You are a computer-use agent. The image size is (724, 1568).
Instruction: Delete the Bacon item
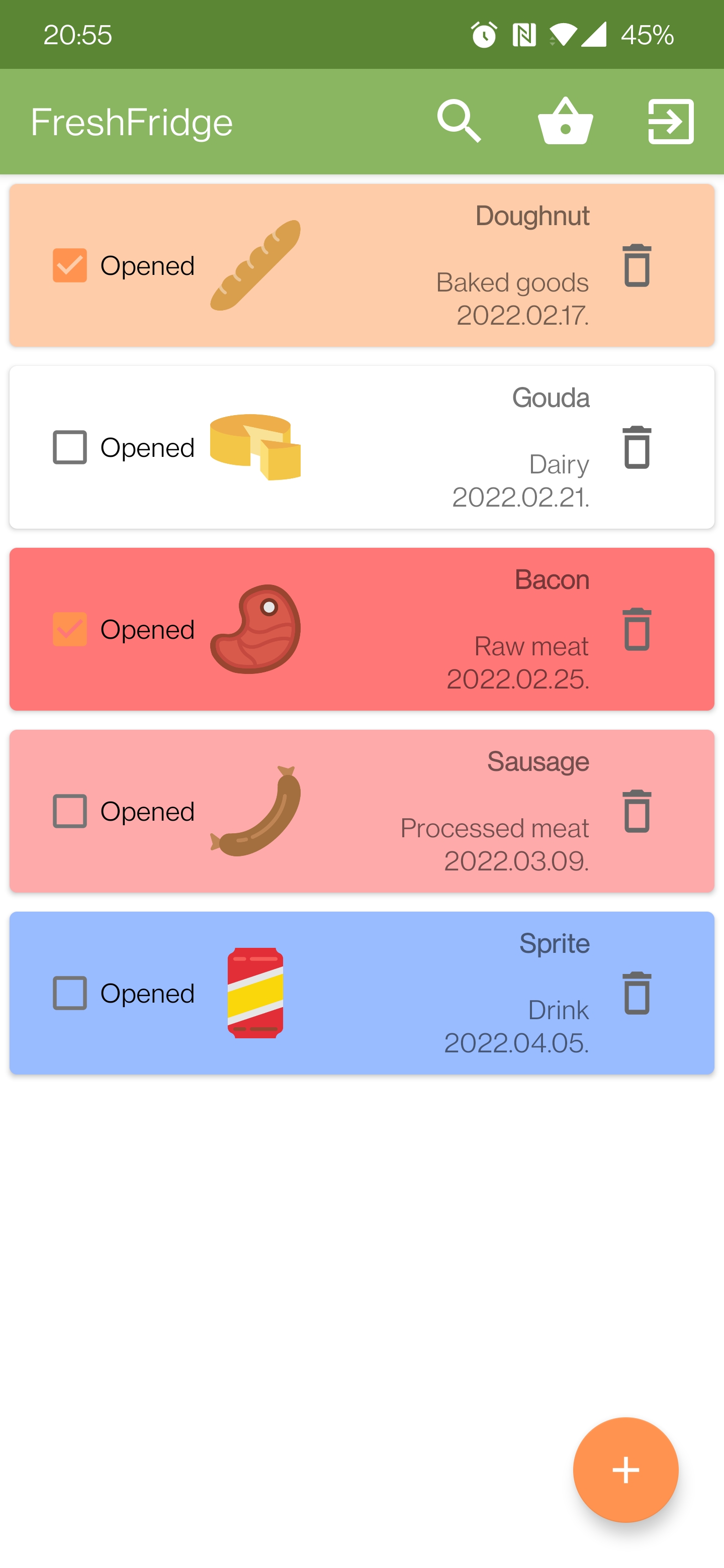(637, 629)
